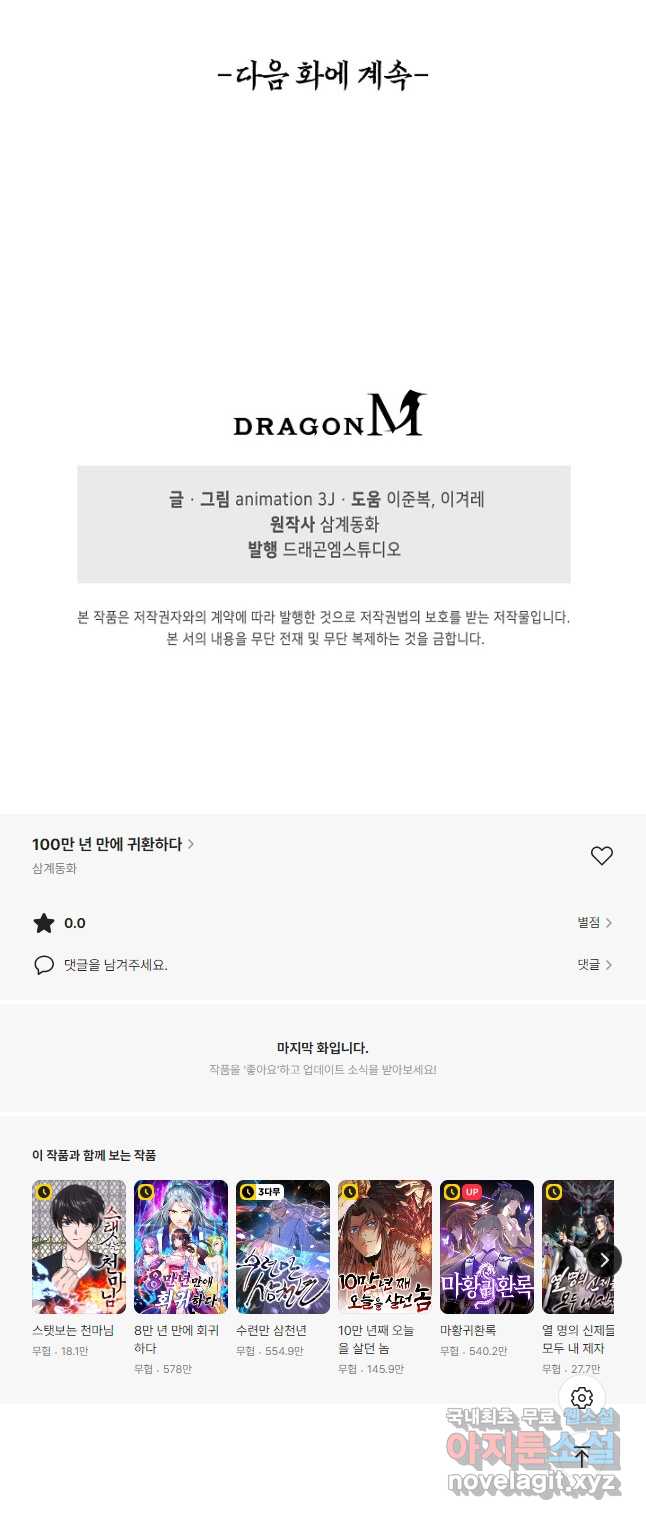Like the series with the heart icon
Screen dimensions: 646x1520
pyautogui.click(x=601, y=856)
